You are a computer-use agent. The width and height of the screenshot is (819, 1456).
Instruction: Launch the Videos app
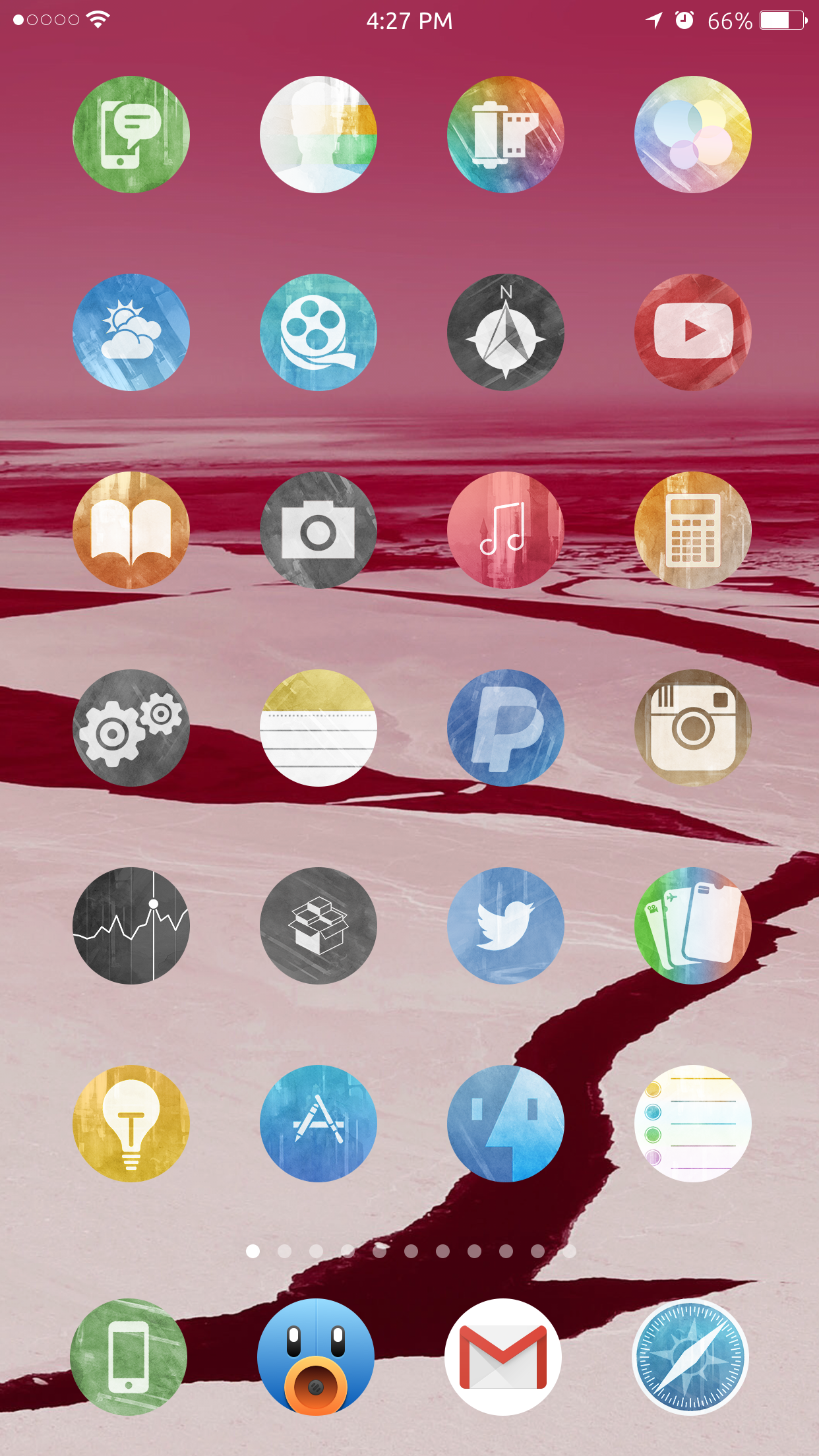tap(318, 332)
